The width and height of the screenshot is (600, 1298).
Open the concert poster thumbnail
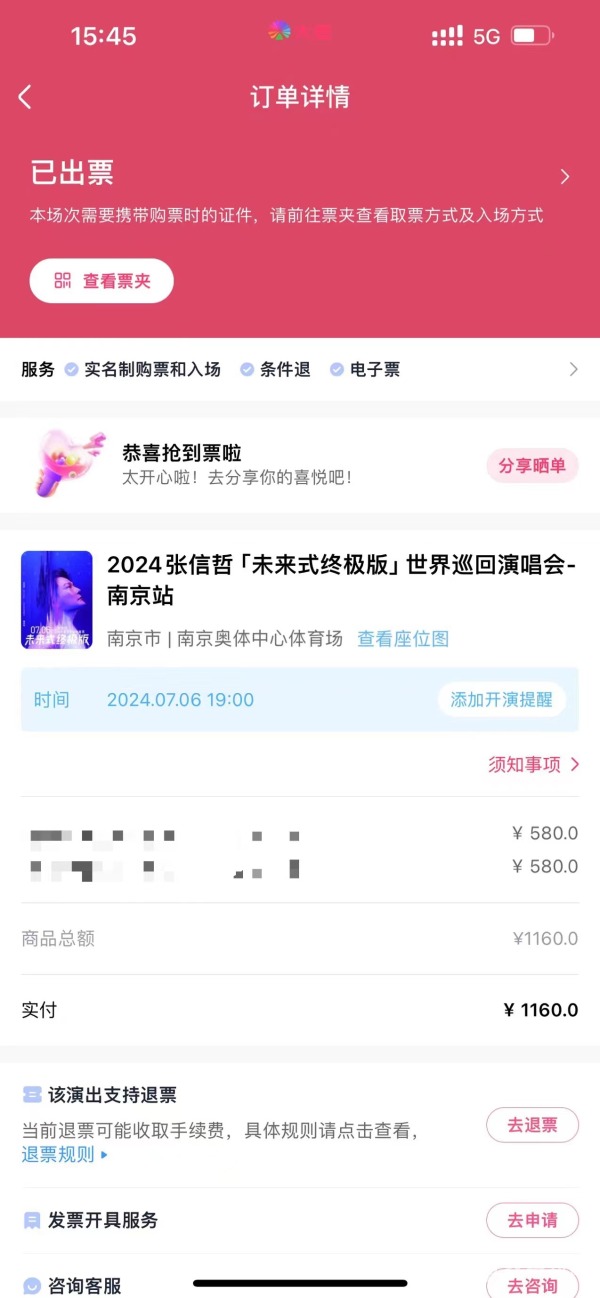tap(57, 600)
